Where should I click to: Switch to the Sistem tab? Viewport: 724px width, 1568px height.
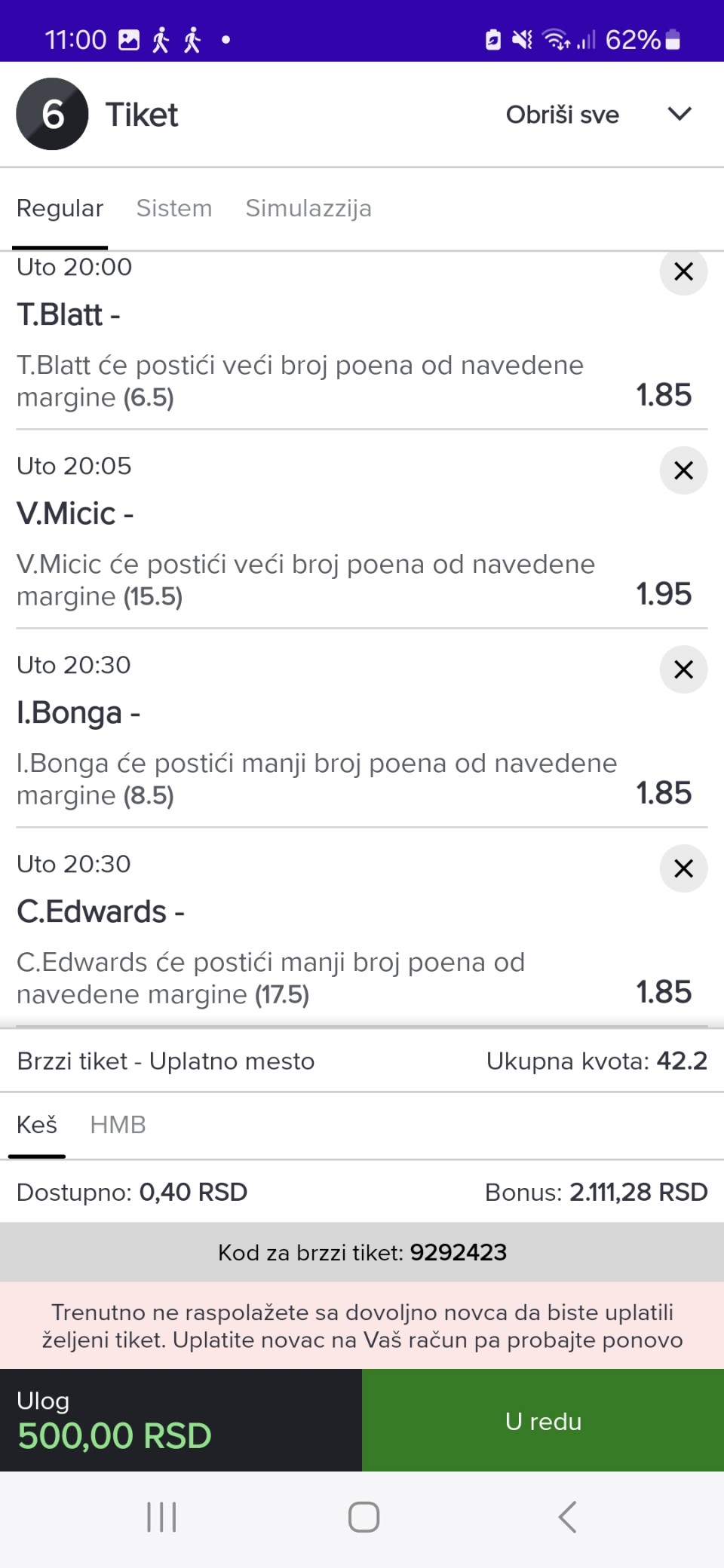[x=174, y=208]
